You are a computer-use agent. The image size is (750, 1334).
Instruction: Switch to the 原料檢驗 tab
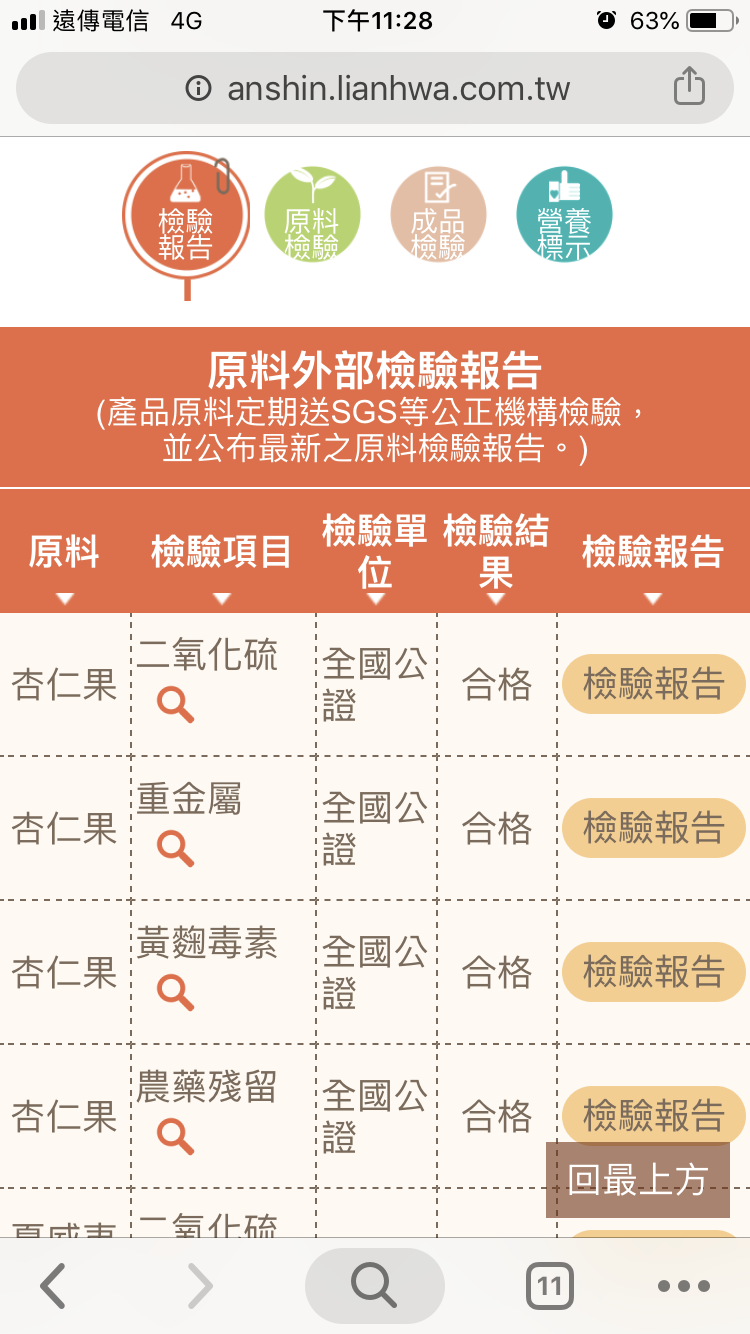pos(312,214)
